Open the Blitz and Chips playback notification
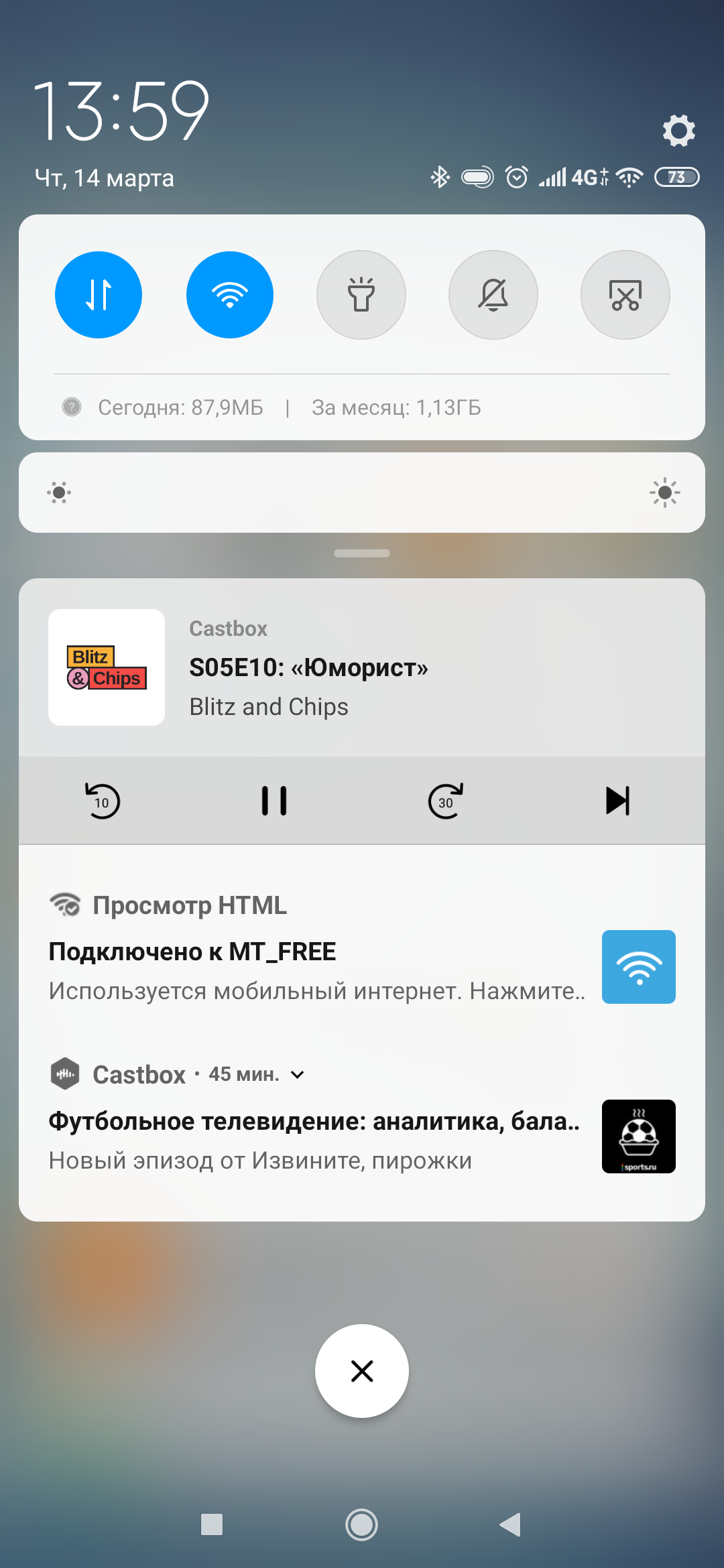This screenshot has height=1568, width=724. 362,668
